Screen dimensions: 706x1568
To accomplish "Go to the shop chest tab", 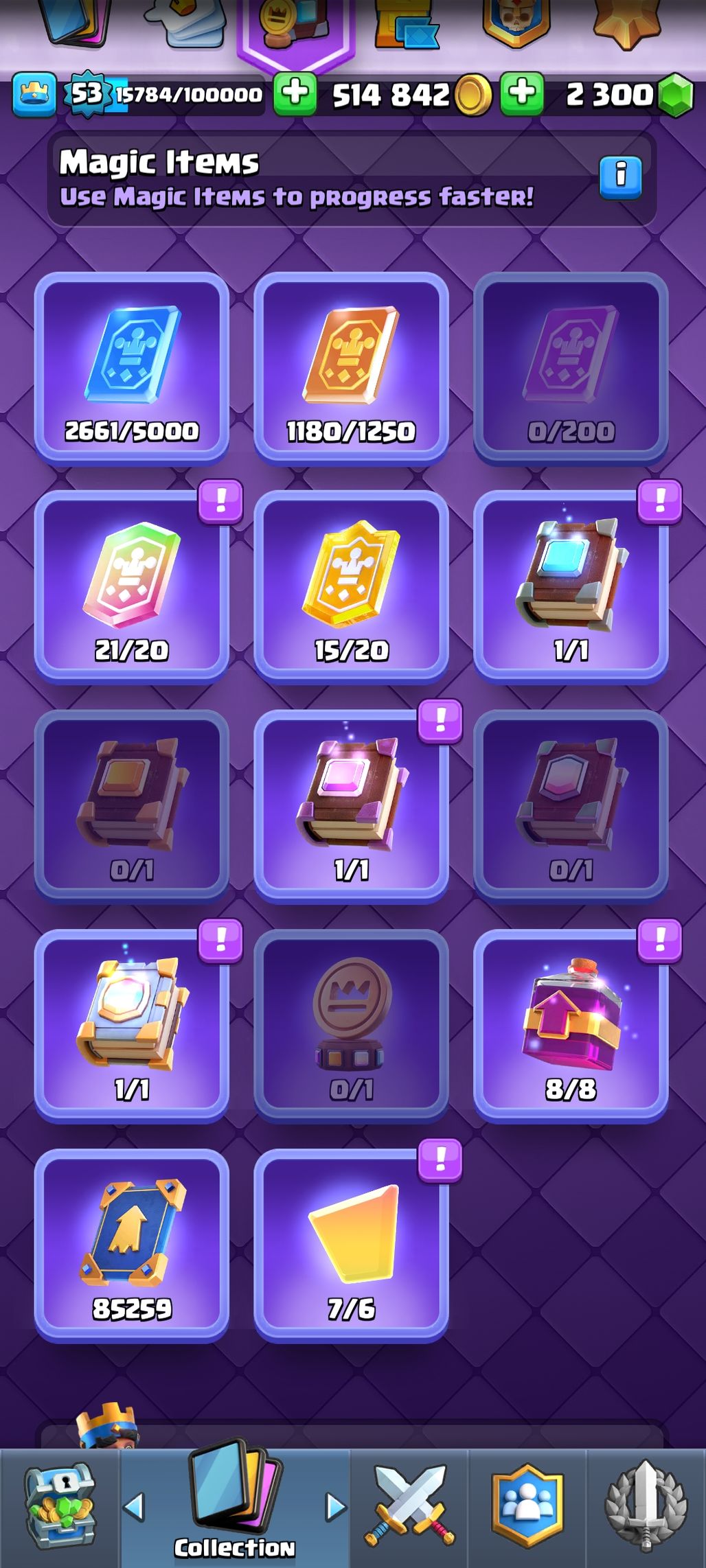I will (x=60, y=1508).
